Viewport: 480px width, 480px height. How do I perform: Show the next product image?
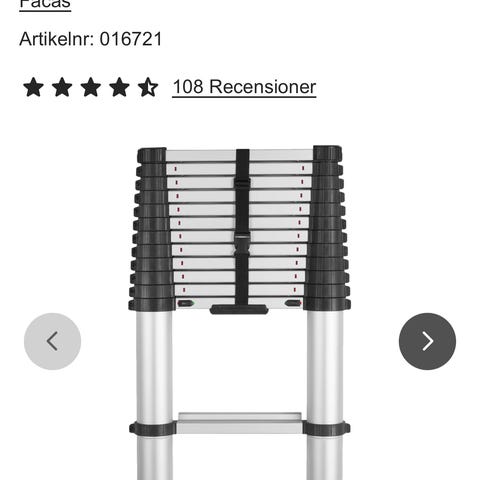(427, 341)
